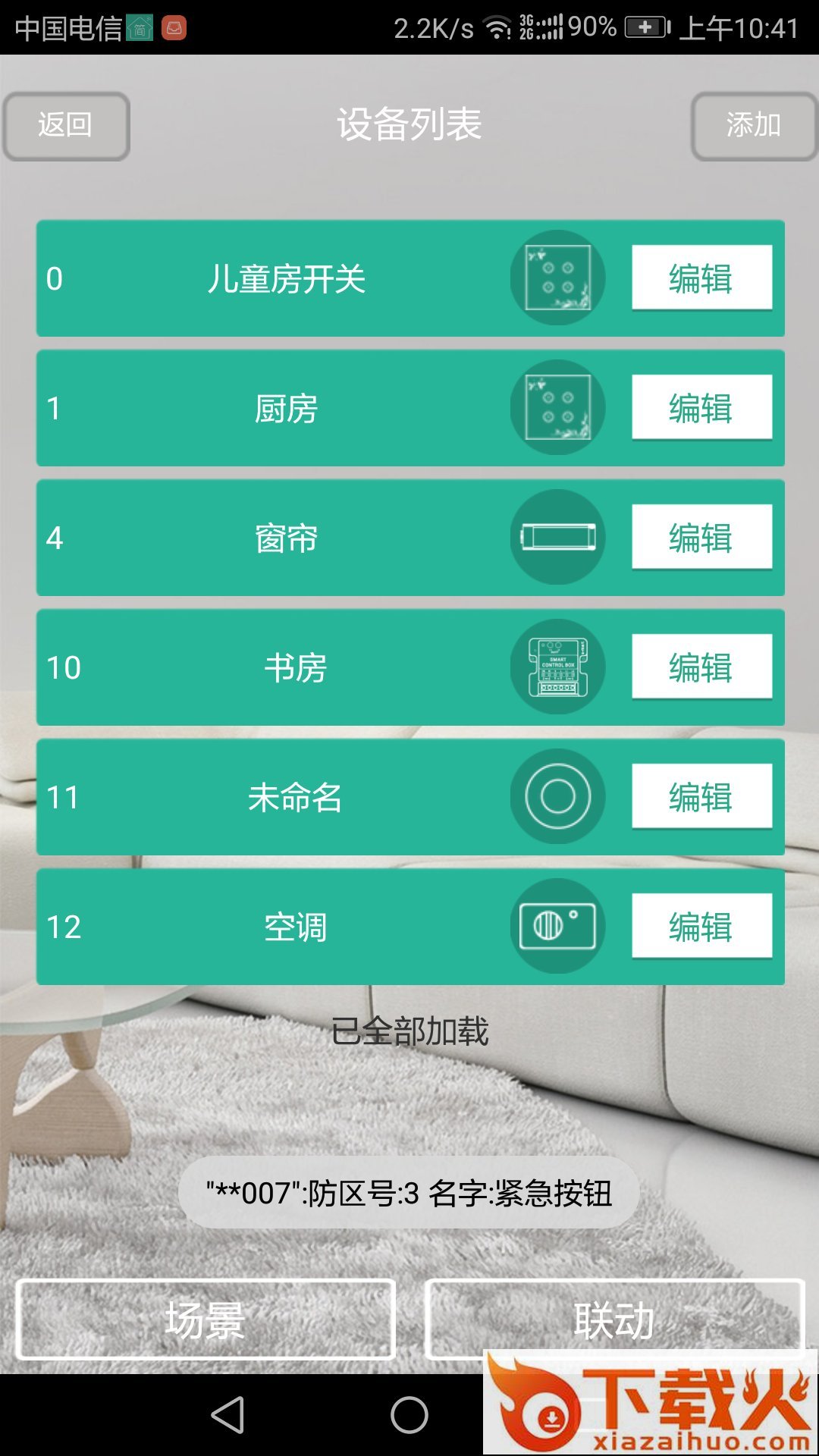Edit the 厨房 device
The image size is (819, 1456).
pos(701,408)
